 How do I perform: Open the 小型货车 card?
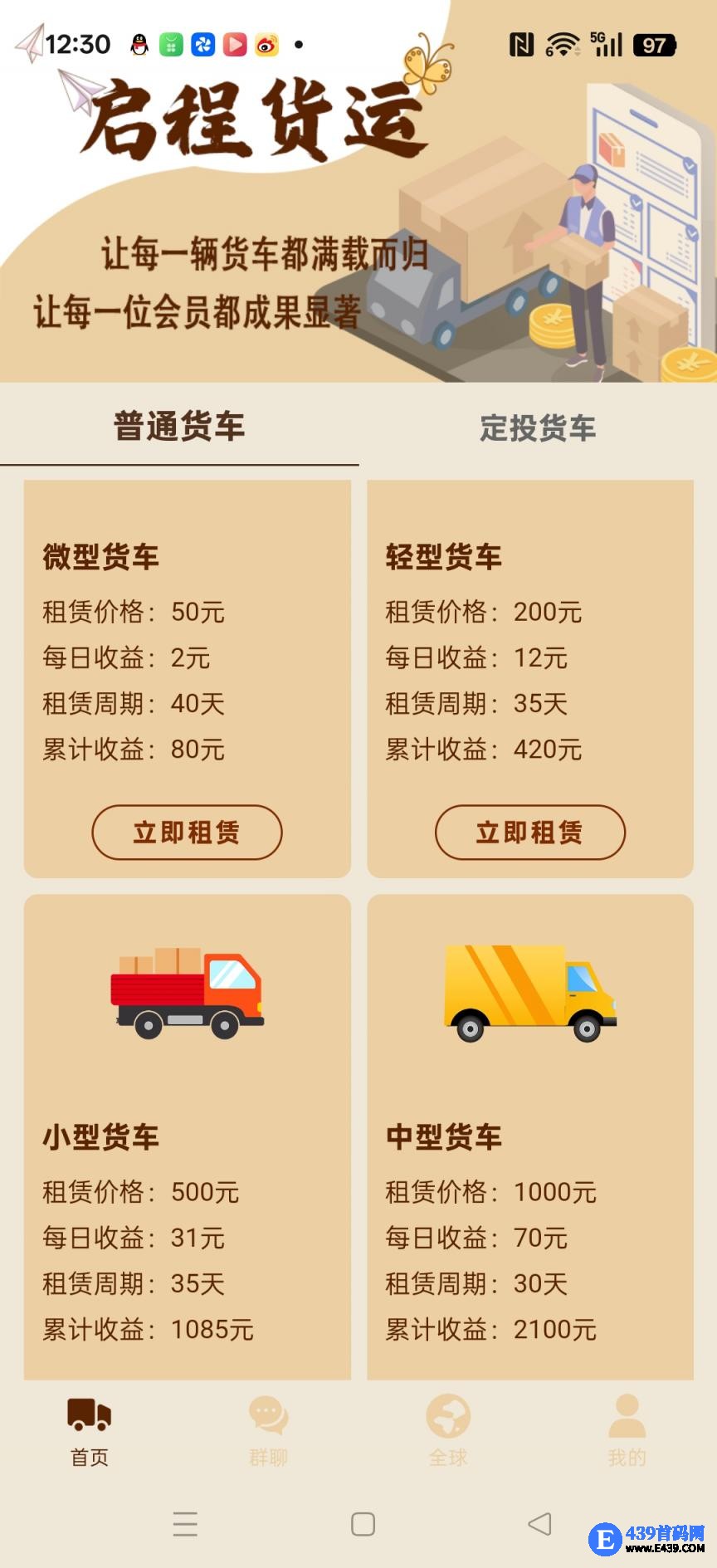click(x=187, y=1136)
